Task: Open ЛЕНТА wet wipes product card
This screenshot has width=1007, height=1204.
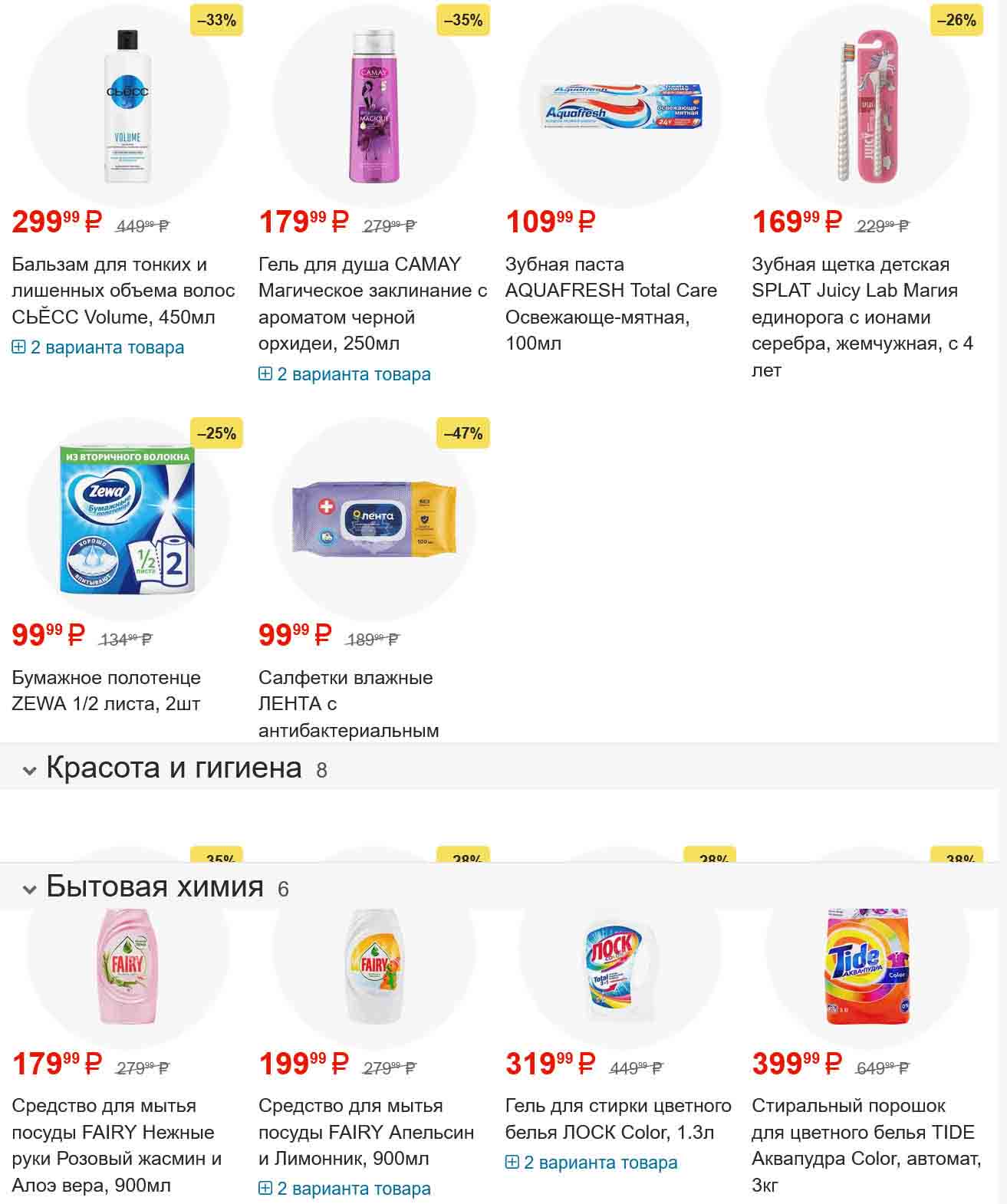Action: (x=348, y=703)
